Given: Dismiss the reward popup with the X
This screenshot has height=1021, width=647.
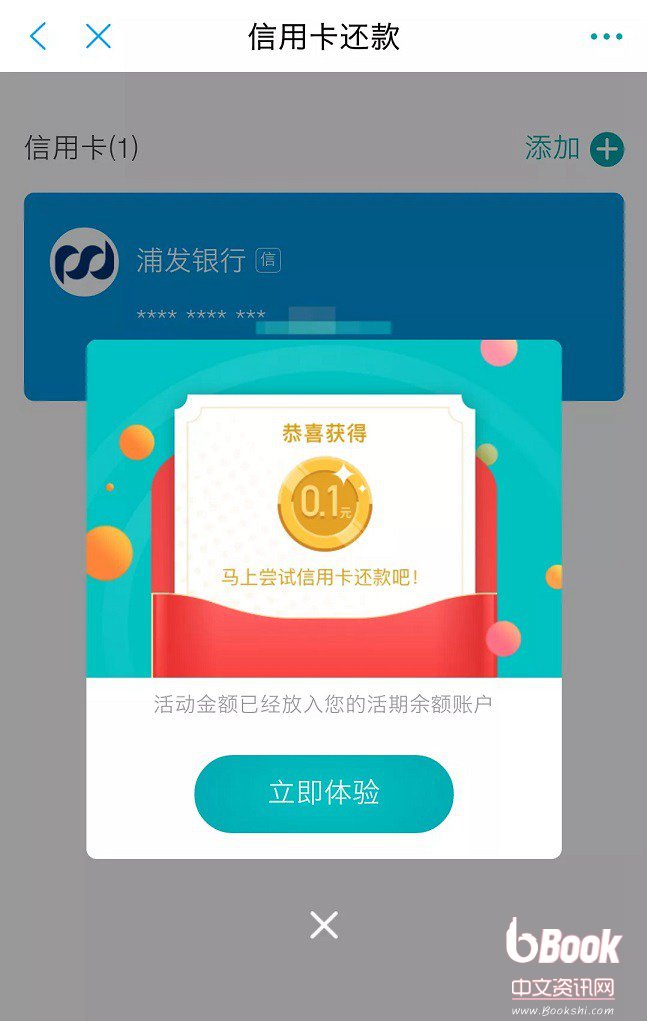Looking at the screenshot, I should click(x=323, y=925).
